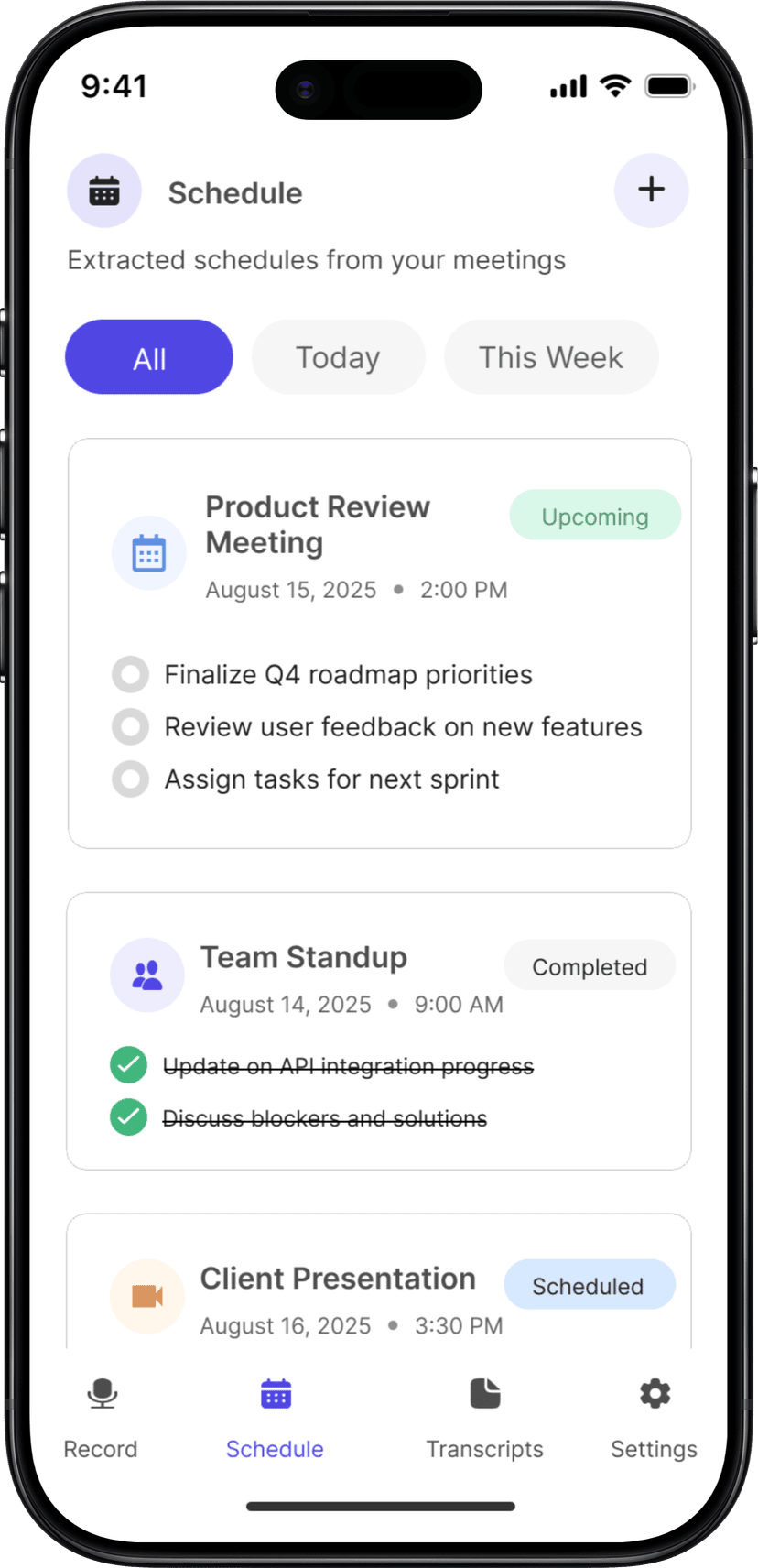
Task: Uncheck Discuss blockers and solutions
Action: click(129, 1117)
